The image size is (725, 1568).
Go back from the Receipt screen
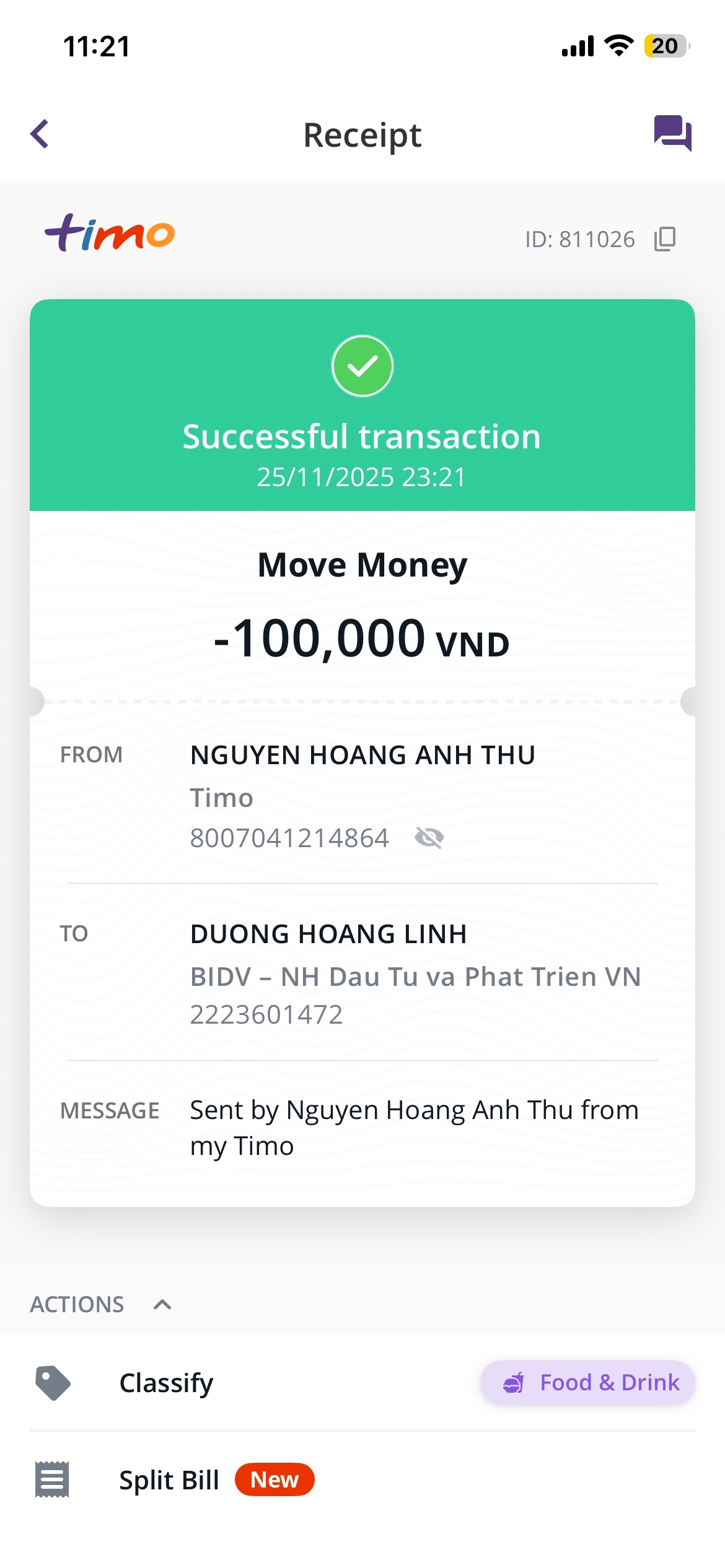pyautogui.click(x=40, y=134)
